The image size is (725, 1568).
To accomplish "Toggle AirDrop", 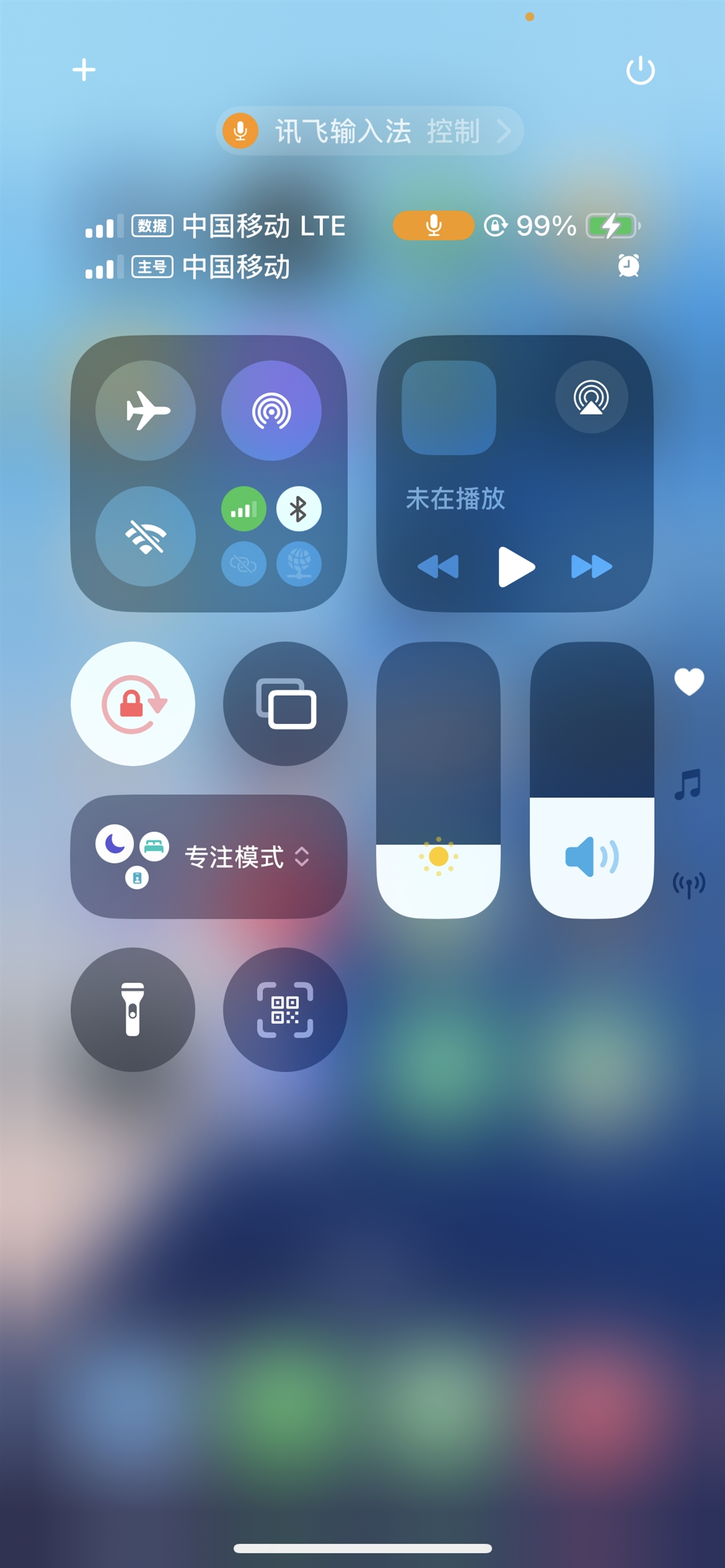I will (x=271, y=411).
